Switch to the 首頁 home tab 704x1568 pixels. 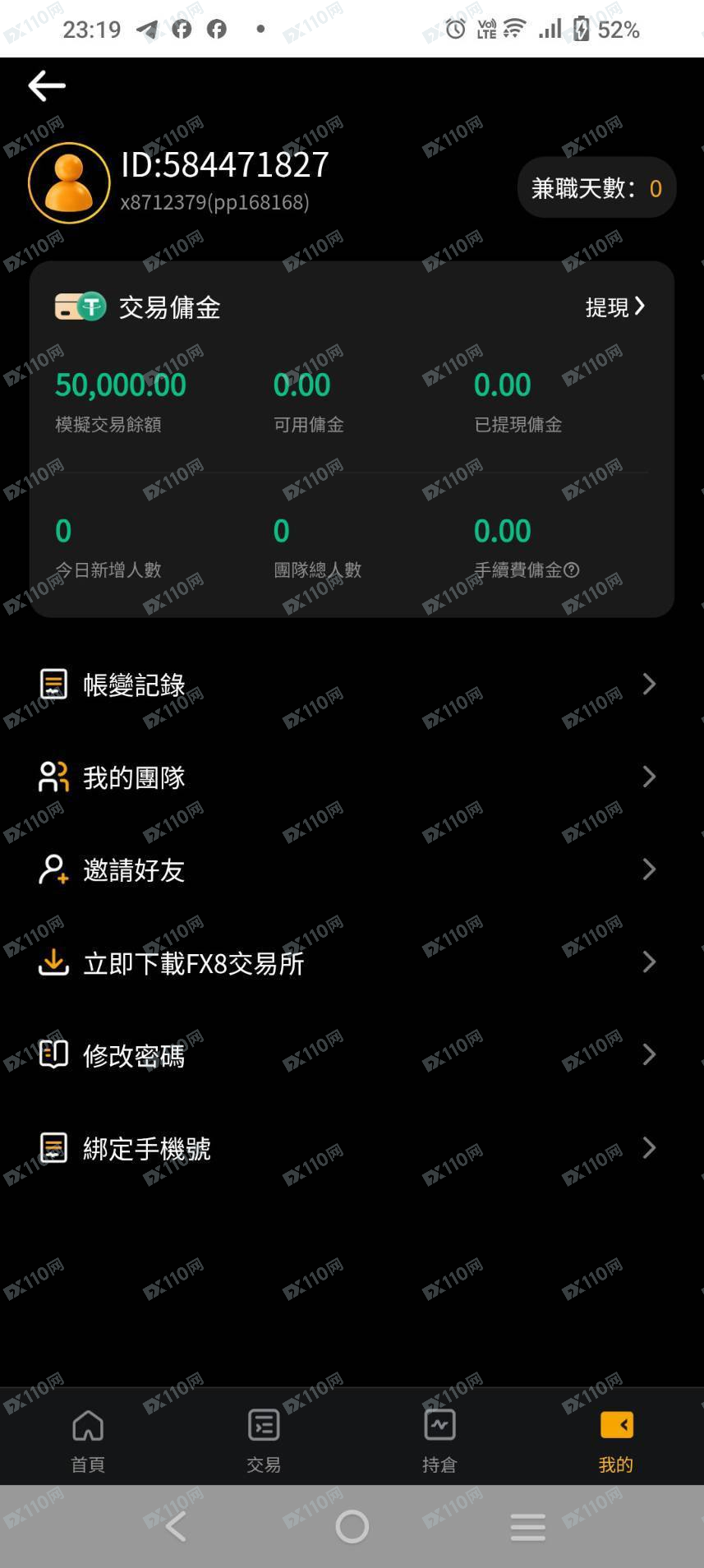[x=88, y=1440]
